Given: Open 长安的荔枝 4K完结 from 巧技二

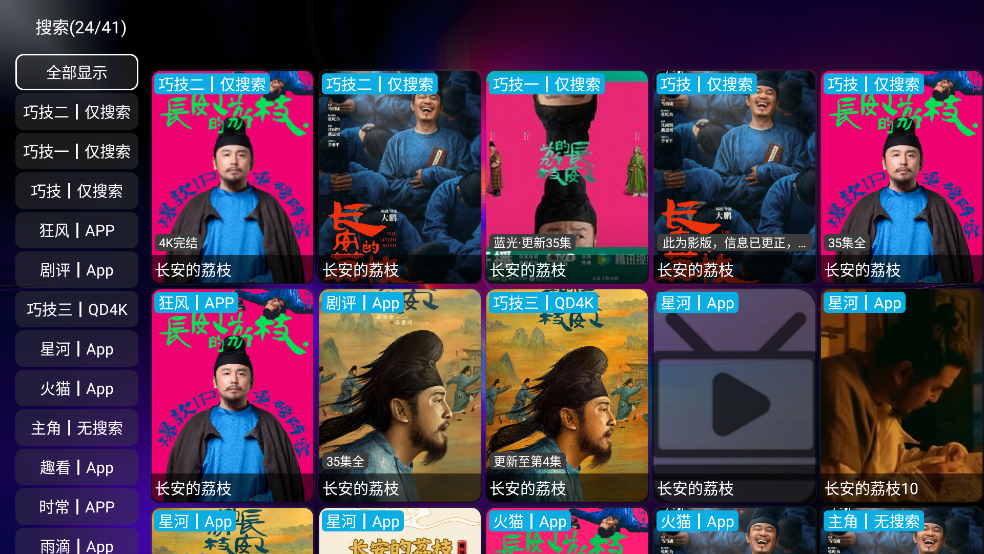Looking at the screenshot, I should pyautogui.click(x=232, y=177).
